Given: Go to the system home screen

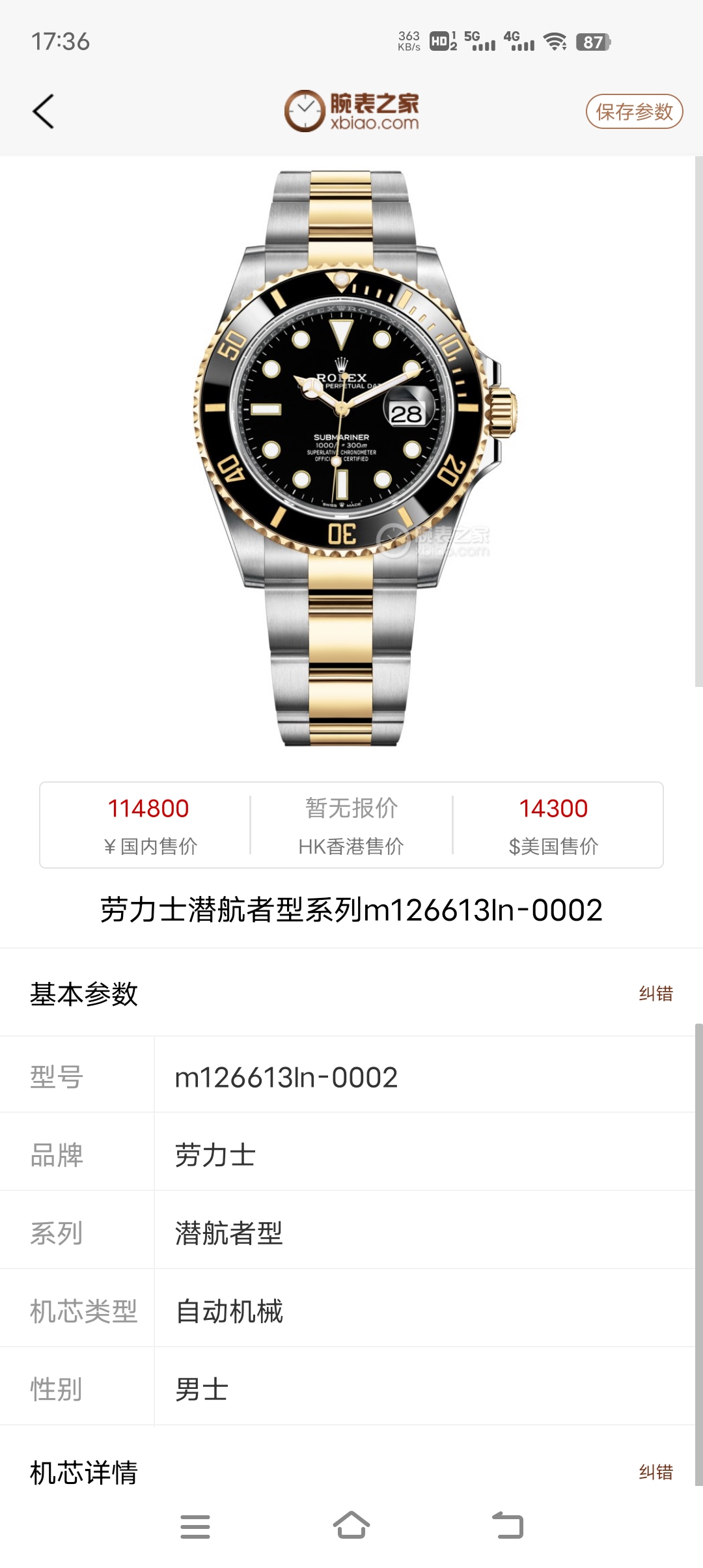Looking at the screenshot, I should (351, 1526).
